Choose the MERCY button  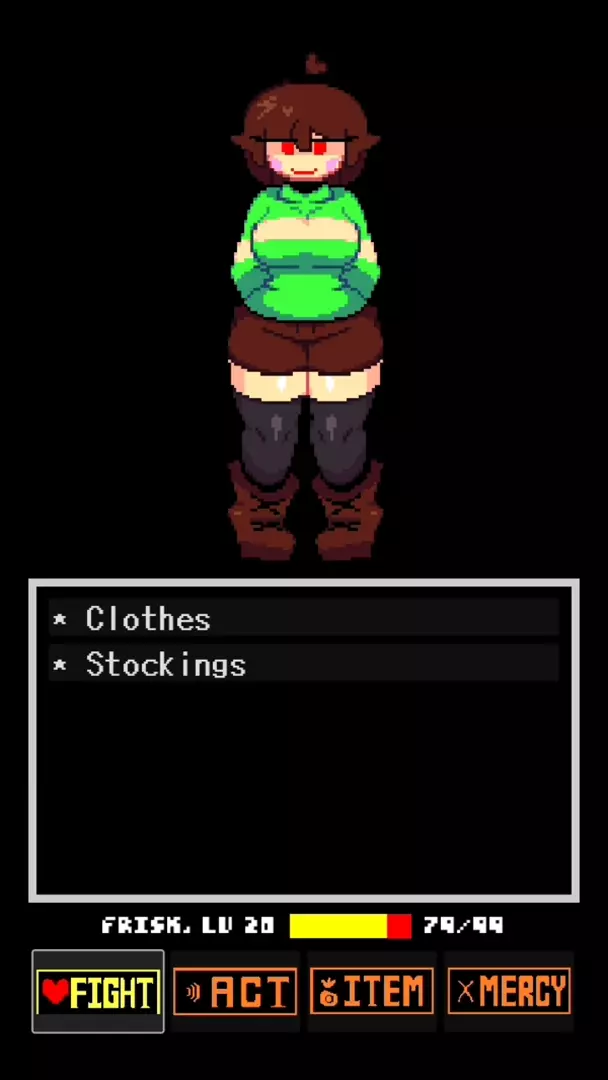(509, 992)
